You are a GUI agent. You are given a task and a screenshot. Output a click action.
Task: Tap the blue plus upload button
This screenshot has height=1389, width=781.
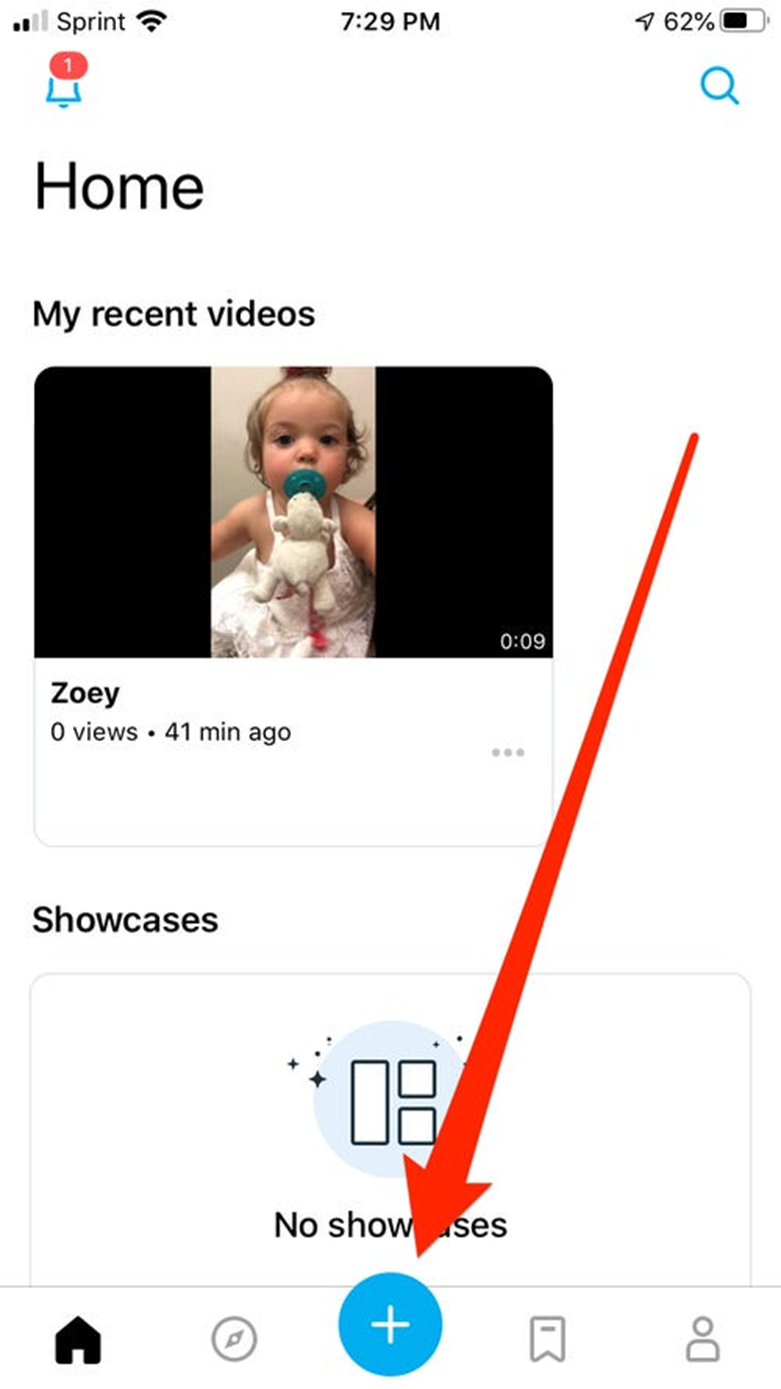[x=391, y=1326]
